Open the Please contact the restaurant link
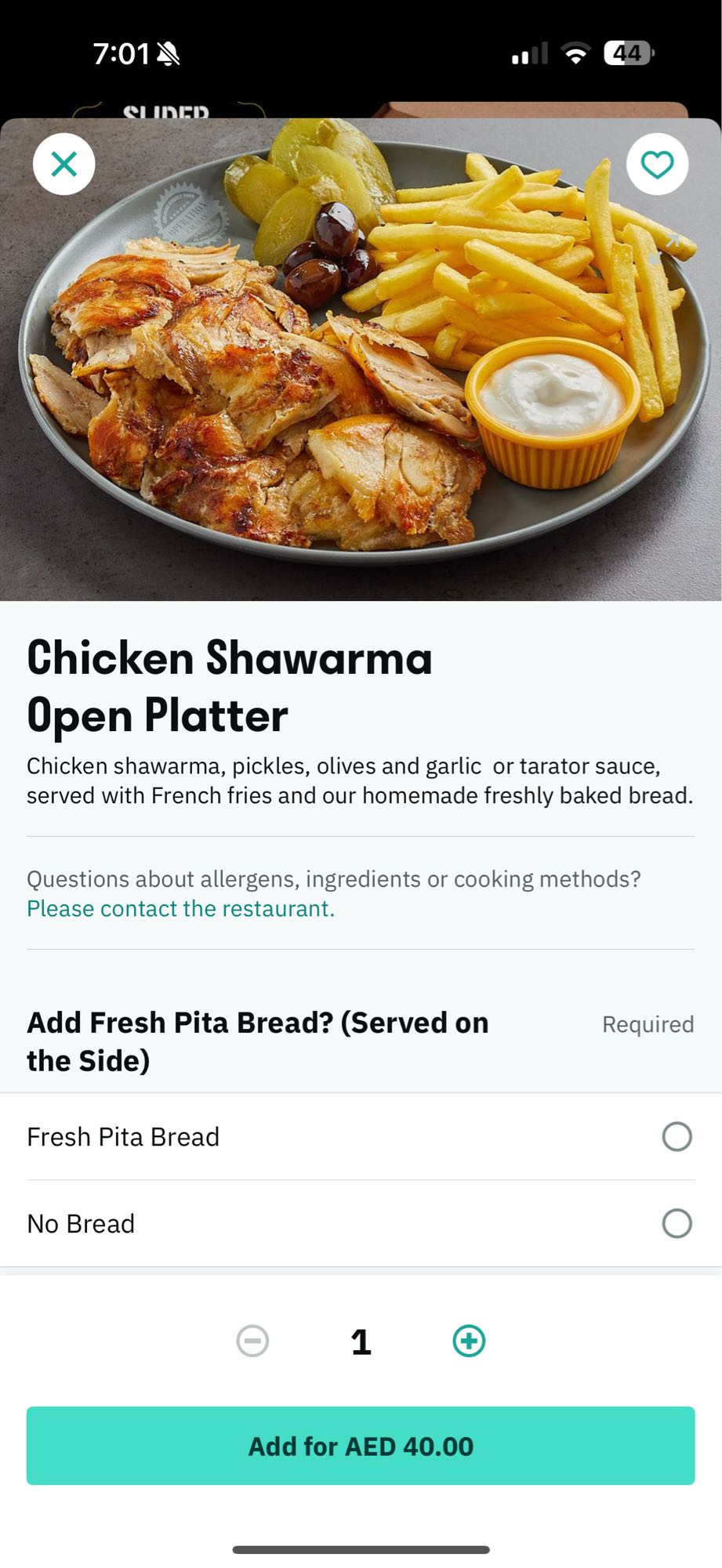This screenshot has height=1568, width=722. click(x=180, y=908)
